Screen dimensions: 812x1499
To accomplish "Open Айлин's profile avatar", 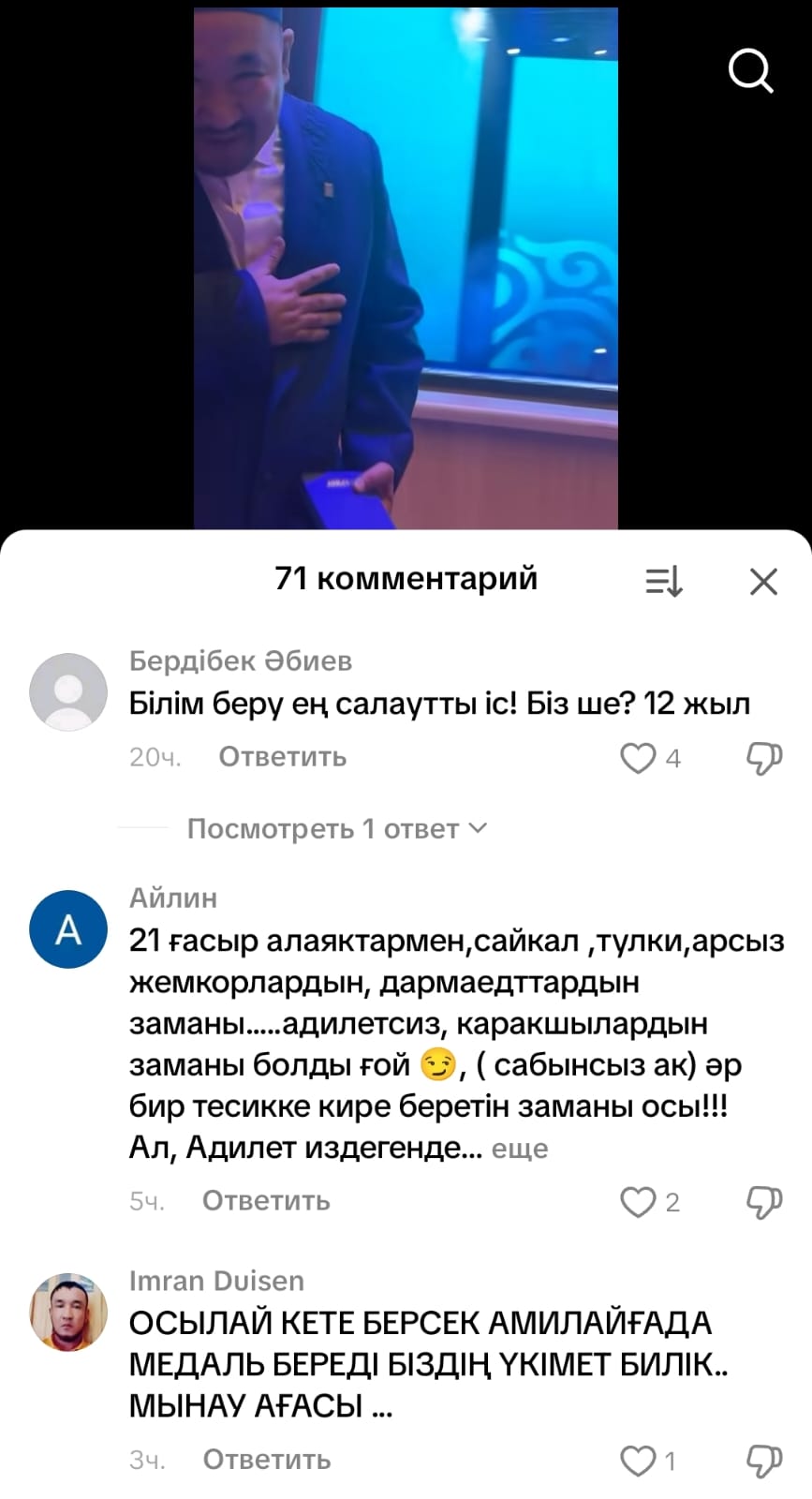I will (x=68, y=929).
